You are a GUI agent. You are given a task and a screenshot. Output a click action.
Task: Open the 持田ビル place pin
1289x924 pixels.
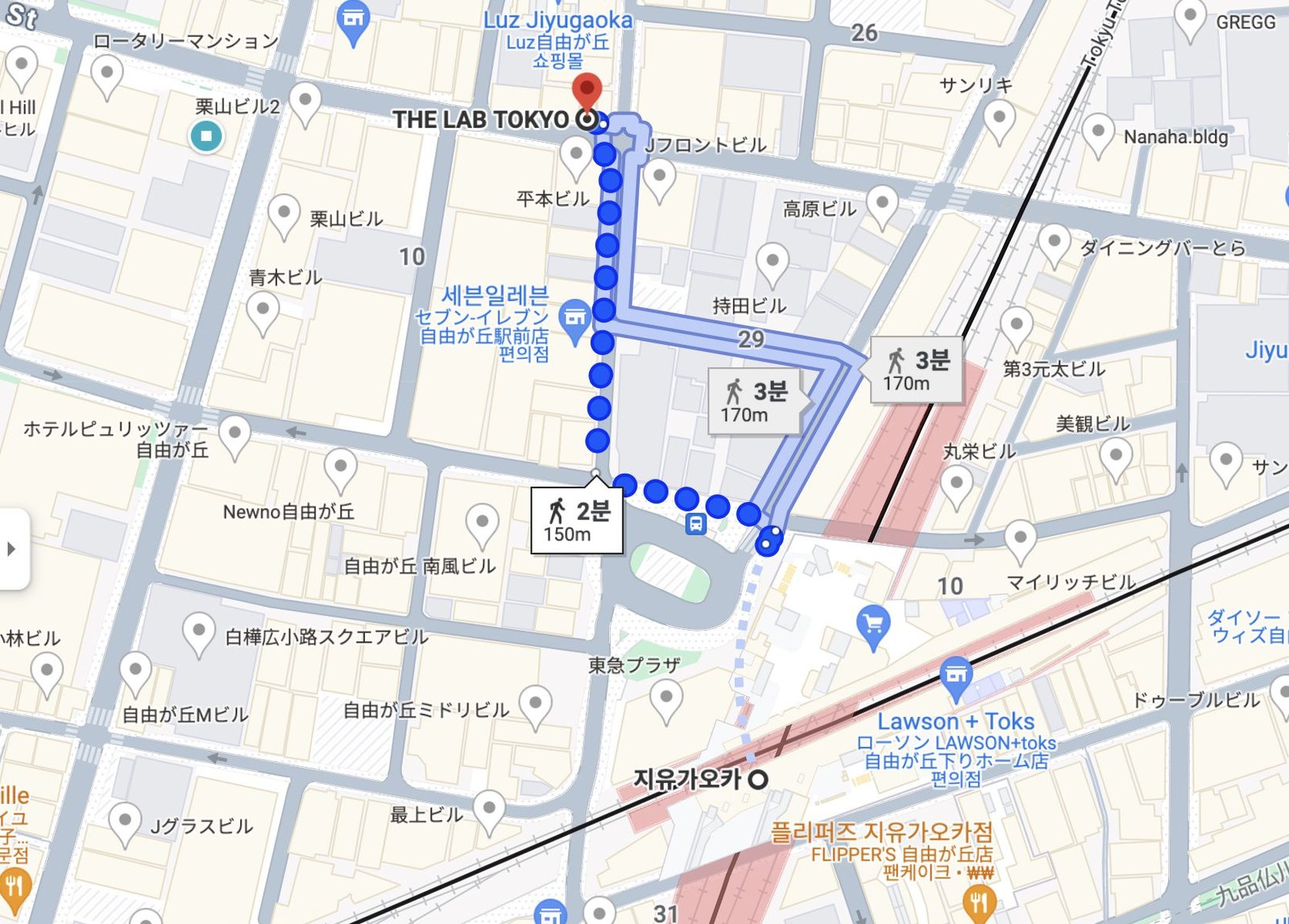(x=772, y=263)
